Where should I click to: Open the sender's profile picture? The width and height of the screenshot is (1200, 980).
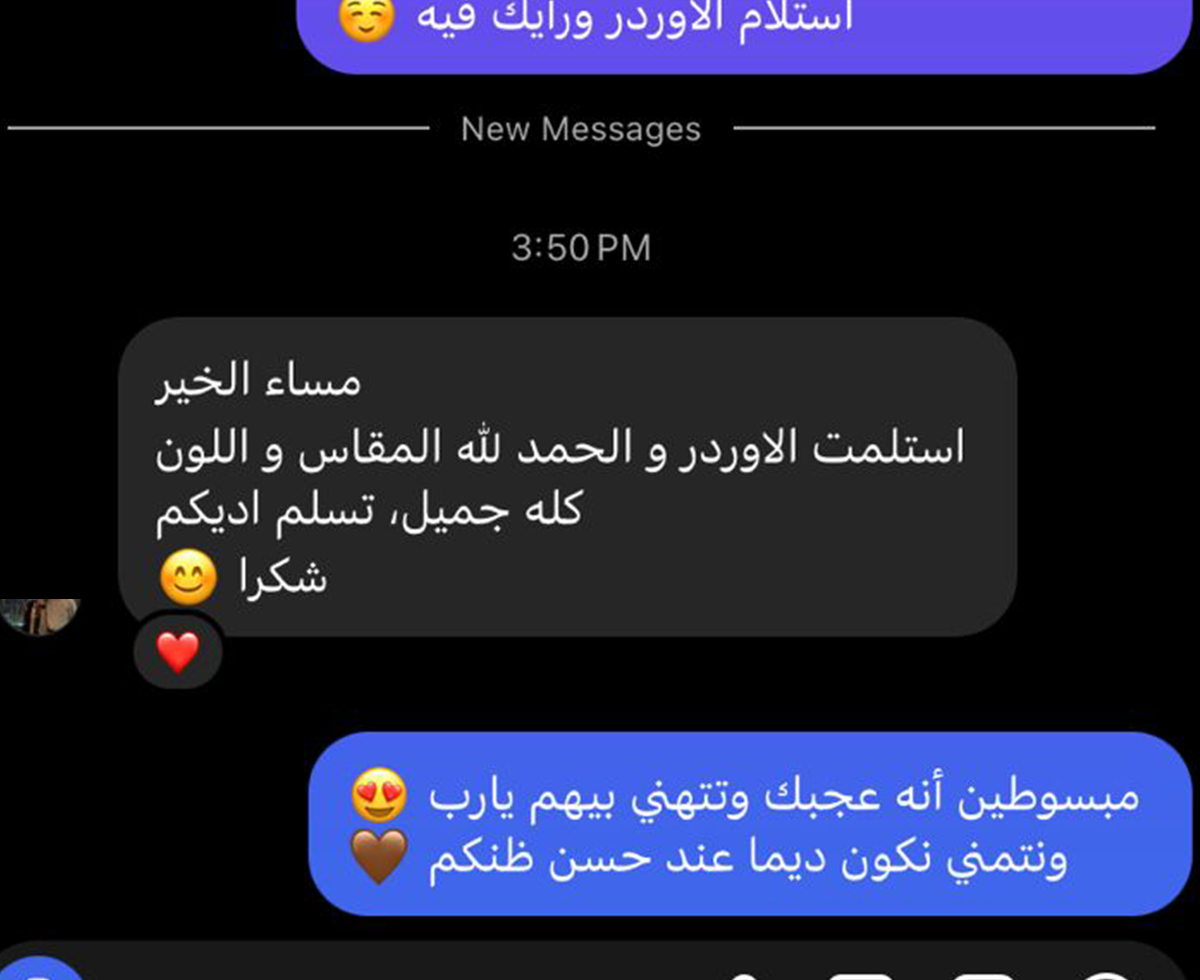40,615
